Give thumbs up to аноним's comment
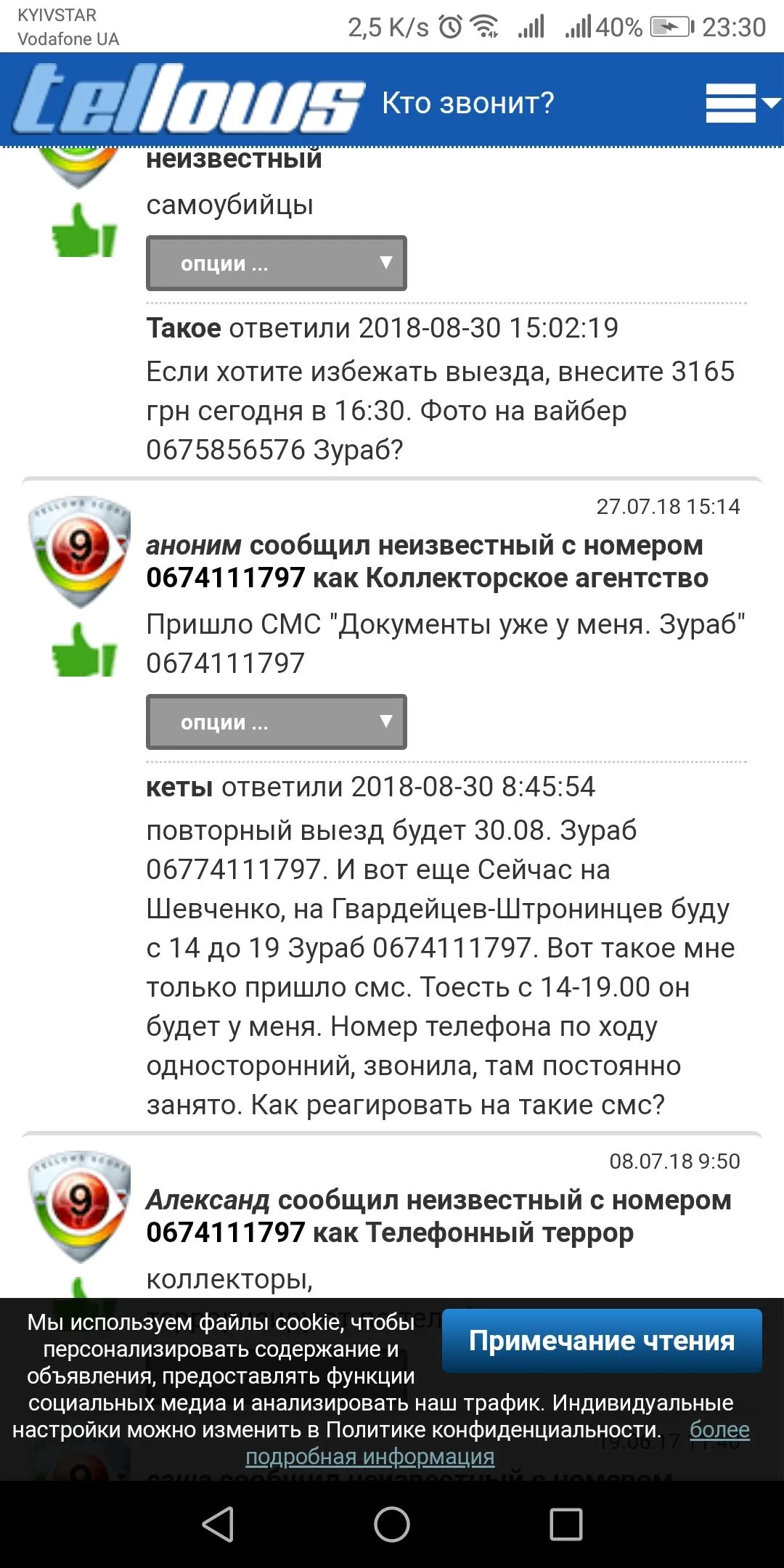The width and height of the screenshot is (784, 1568). [84, 650]
